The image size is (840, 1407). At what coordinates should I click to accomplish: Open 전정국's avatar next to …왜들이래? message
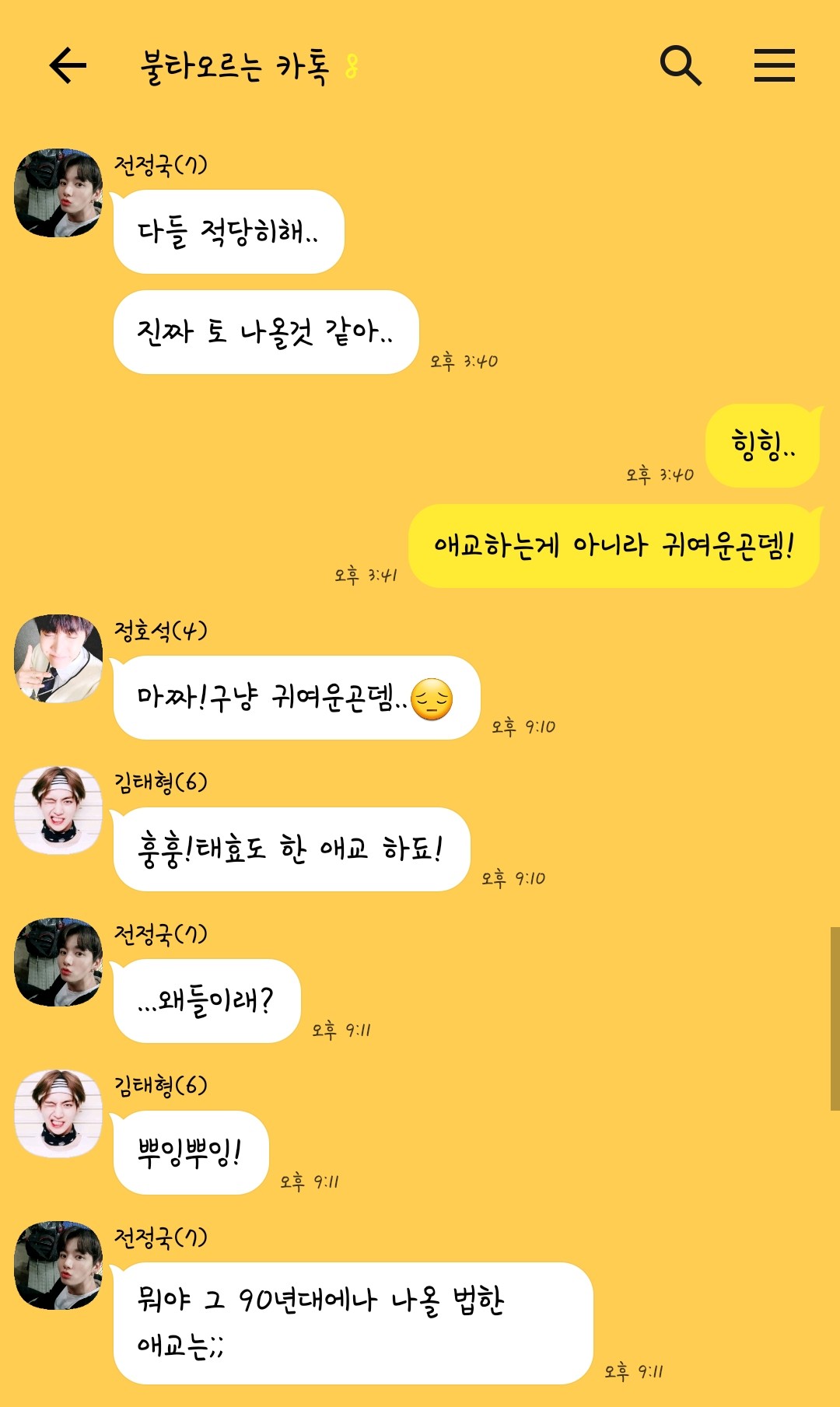pos(58,962)
